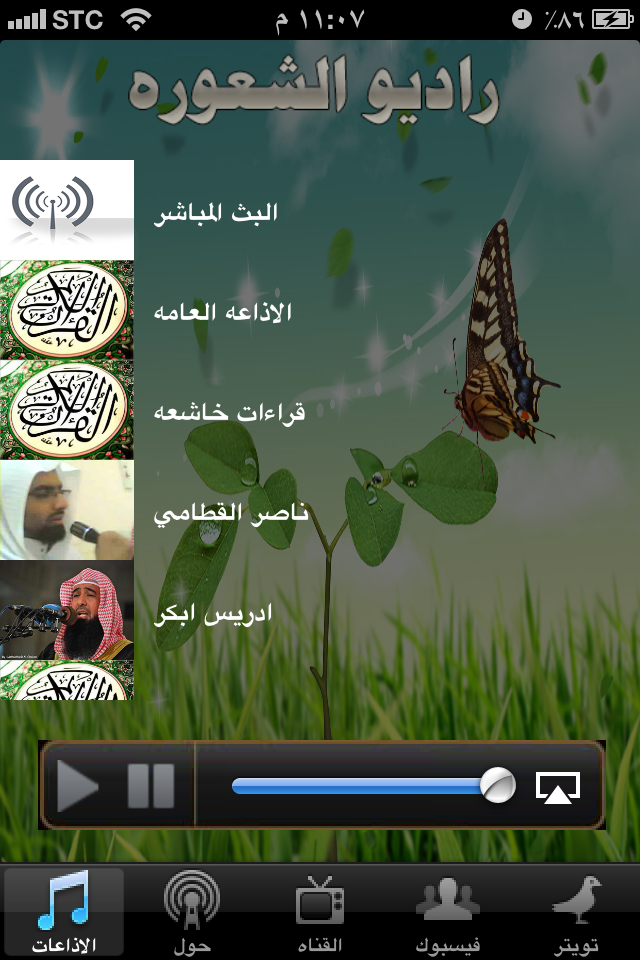Open the تويتر tab
640x960 pixels.
(x=576, y=911)
